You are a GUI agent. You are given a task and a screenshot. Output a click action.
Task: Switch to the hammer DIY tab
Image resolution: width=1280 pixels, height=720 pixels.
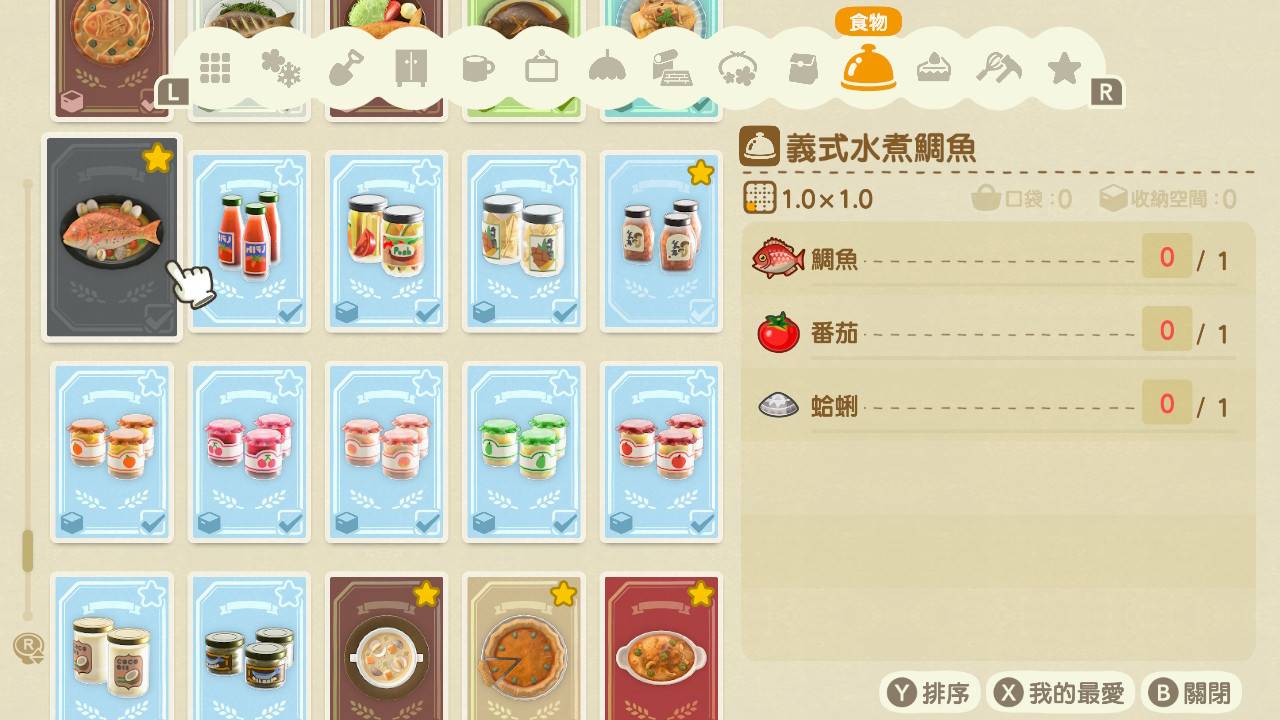(x=997, y=69)
